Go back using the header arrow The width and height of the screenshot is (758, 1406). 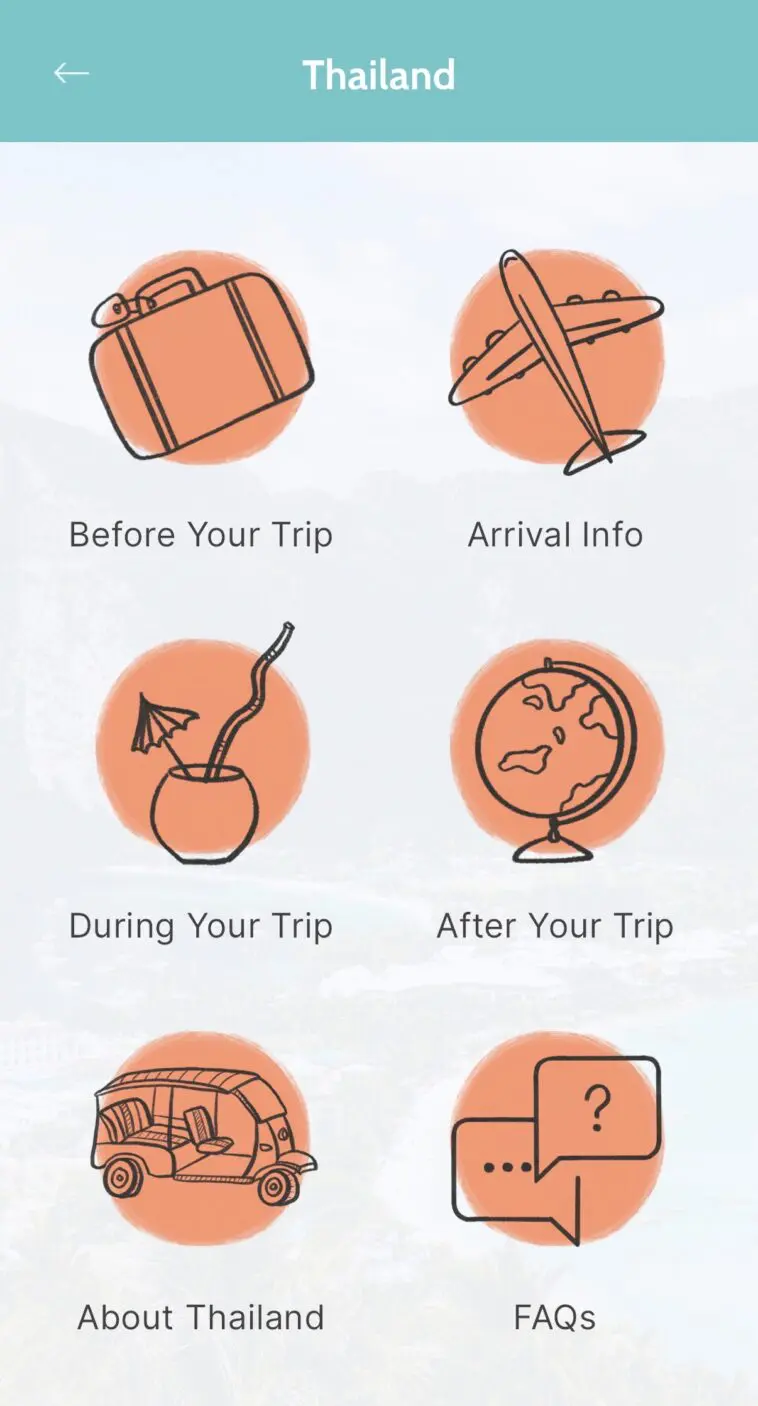pyautogui.click(x=72, y=74)
